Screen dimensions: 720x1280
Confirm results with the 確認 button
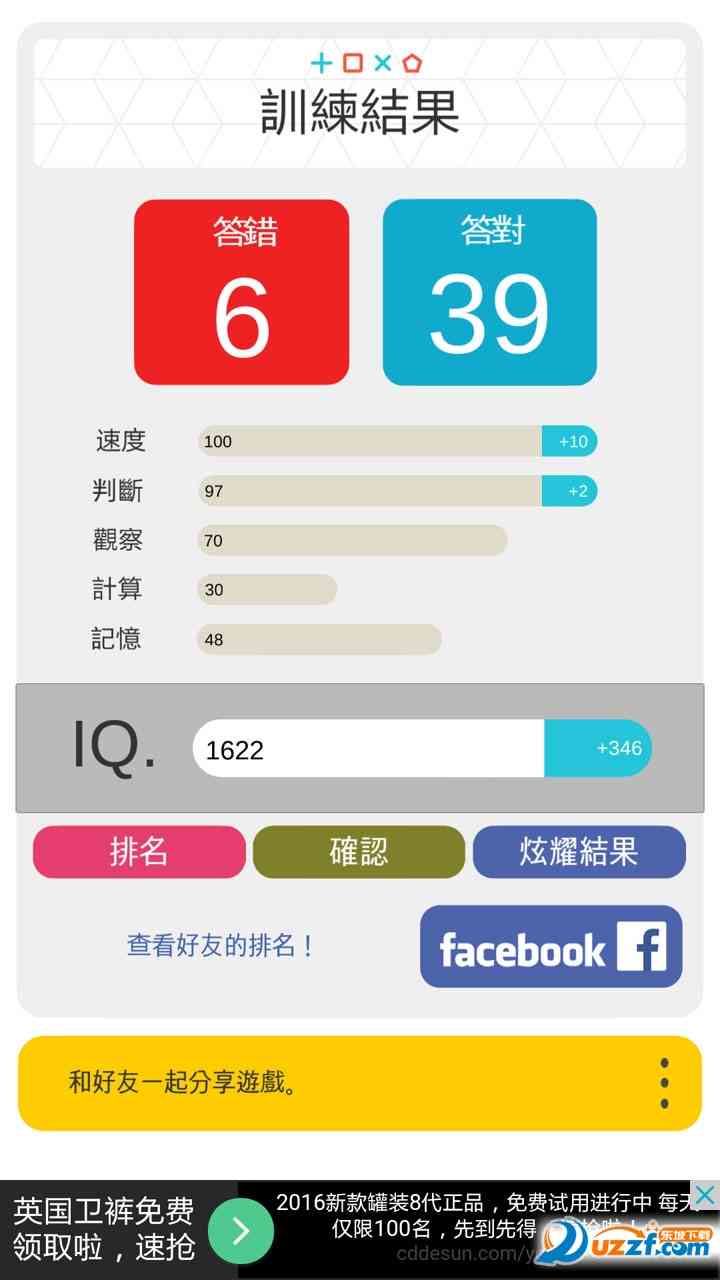[359, 852]
